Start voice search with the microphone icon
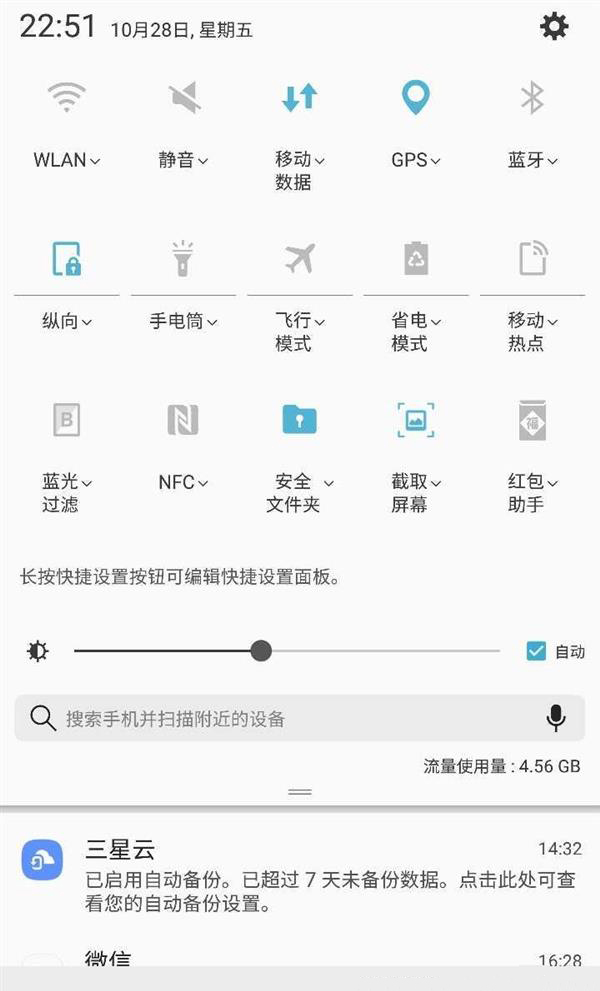Screen dimensions: 600x991 tap(556, 718)
